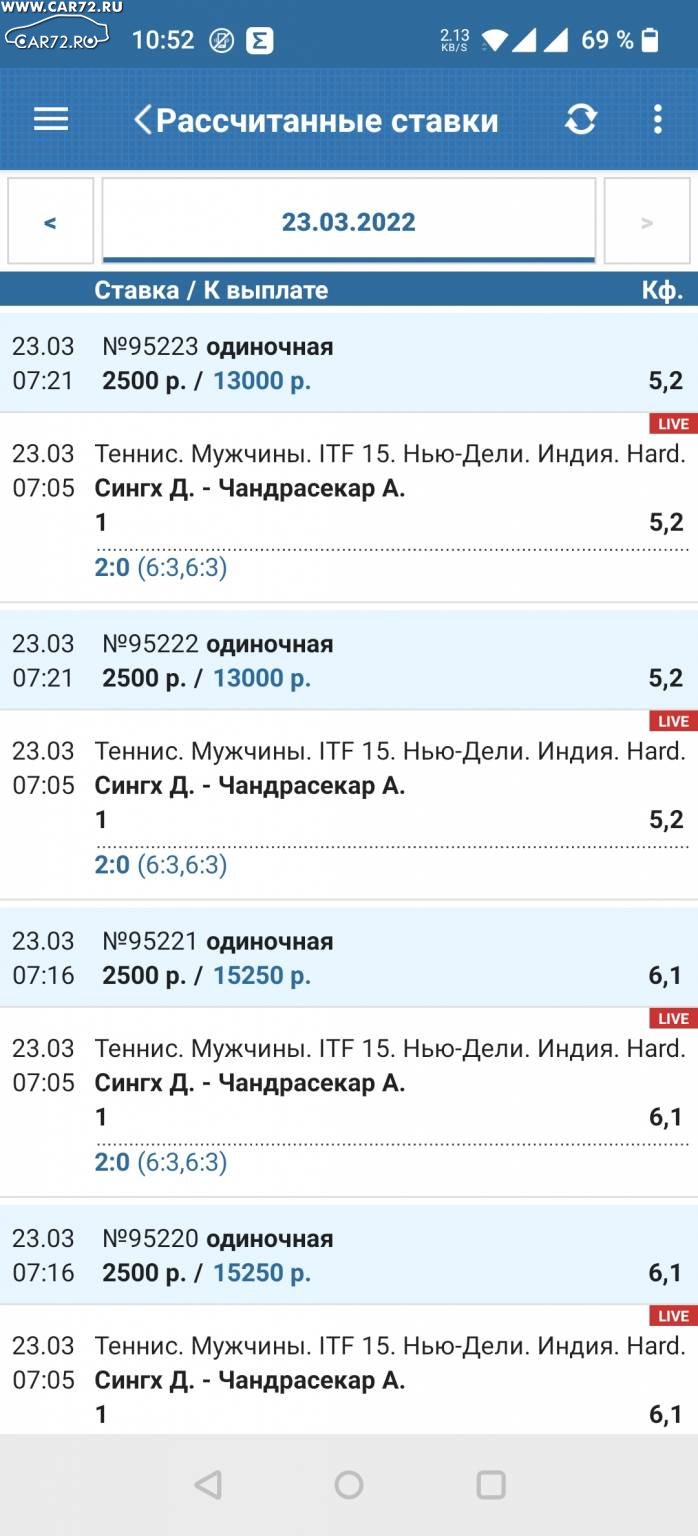698x1536 pixels.
Task: Open bet №95222
Action: 349,660
